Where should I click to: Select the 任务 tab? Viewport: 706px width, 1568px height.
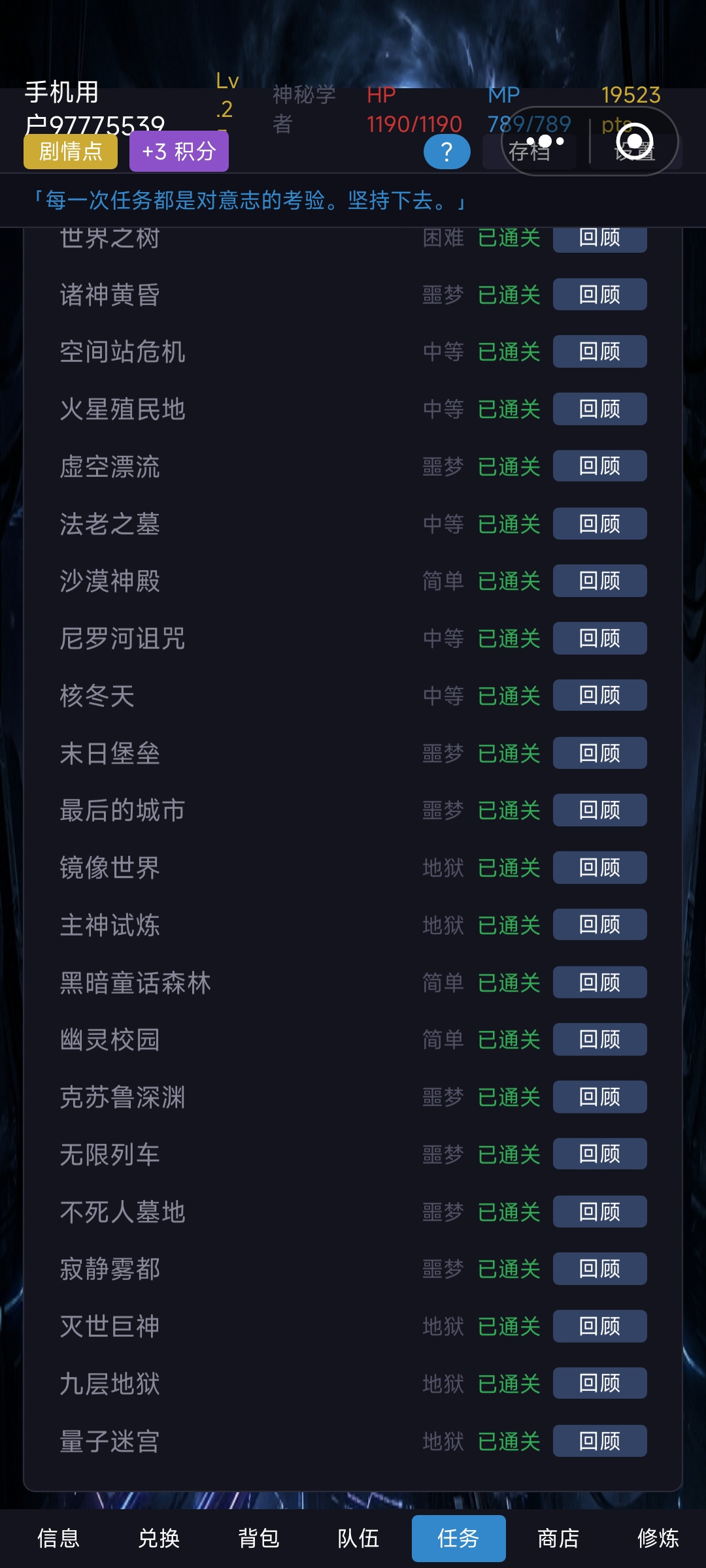[x=459, y=1539]
